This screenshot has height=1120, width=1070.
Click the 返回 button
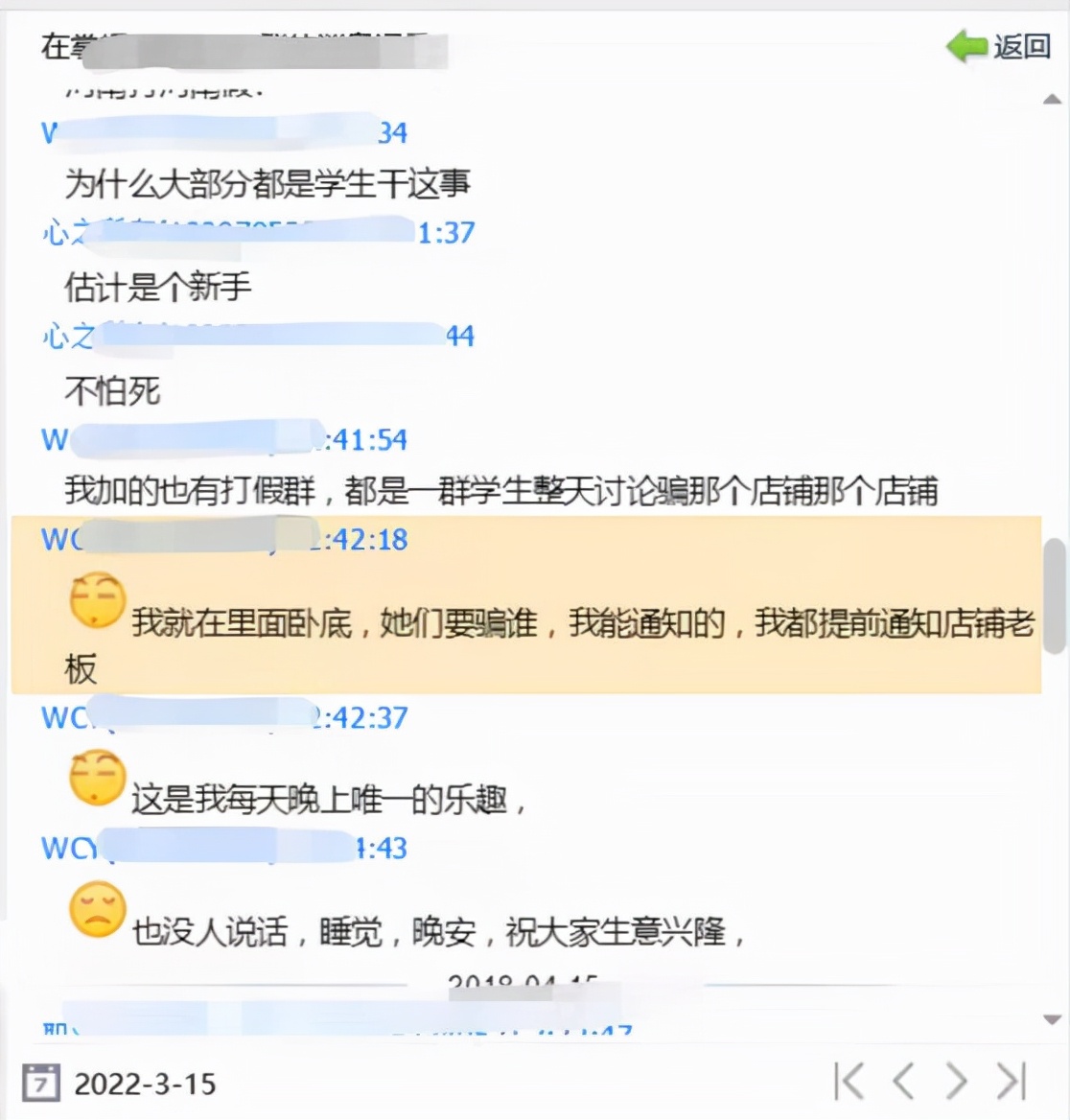point(1021,46)
